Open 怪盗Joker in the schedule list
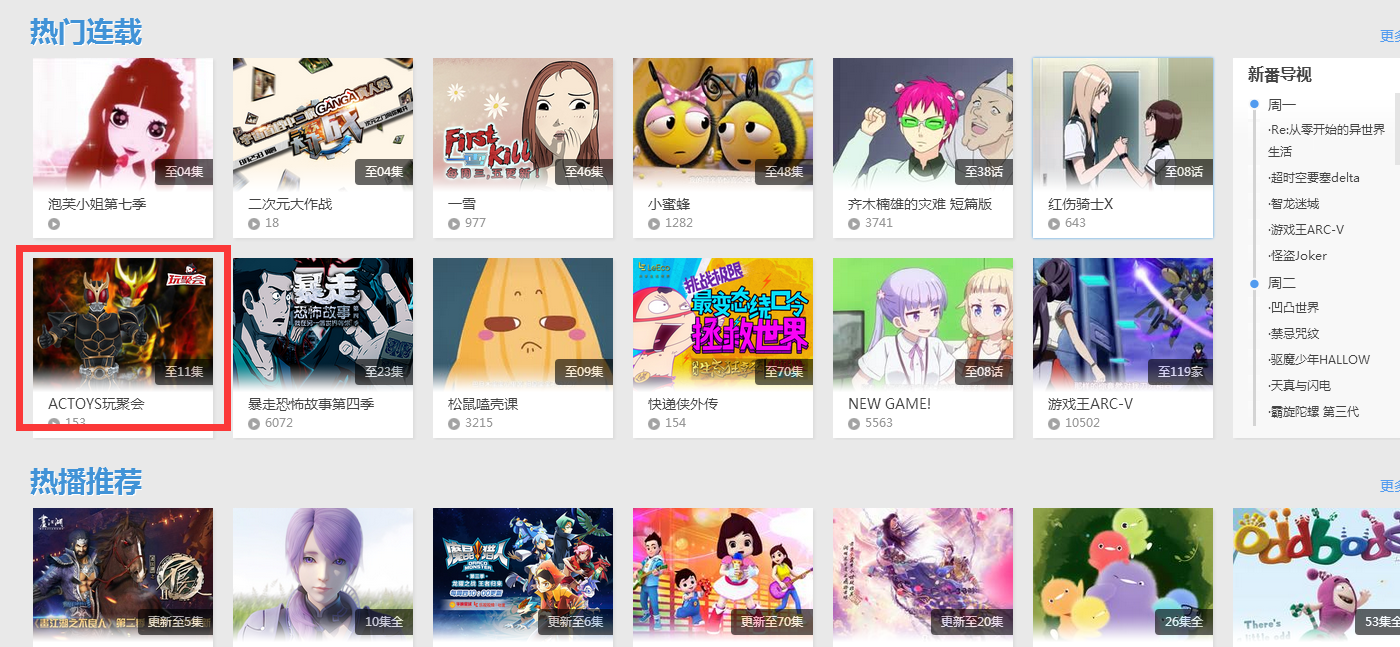 (x=1298, y=256)
